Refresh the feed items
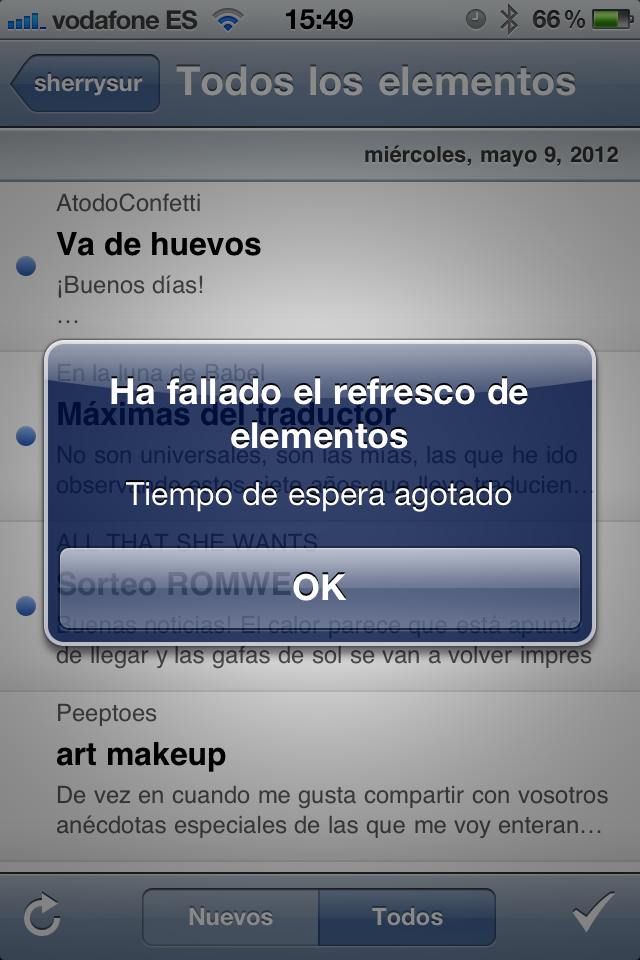This screenshot has height=960, width=640. pos(43,915)
